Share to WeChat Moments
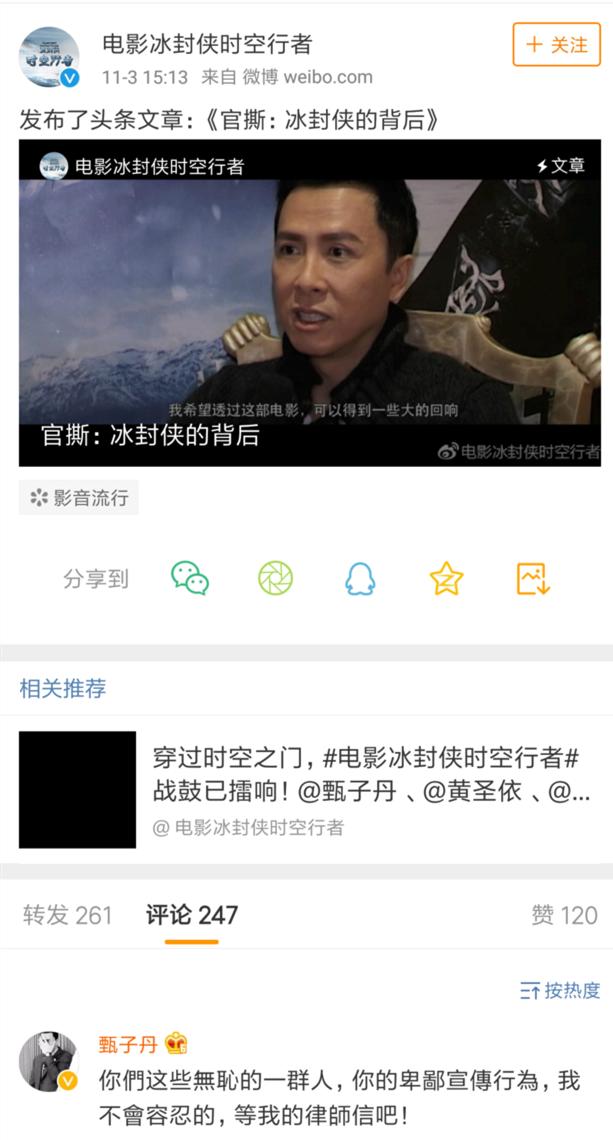 coord(276,579)
